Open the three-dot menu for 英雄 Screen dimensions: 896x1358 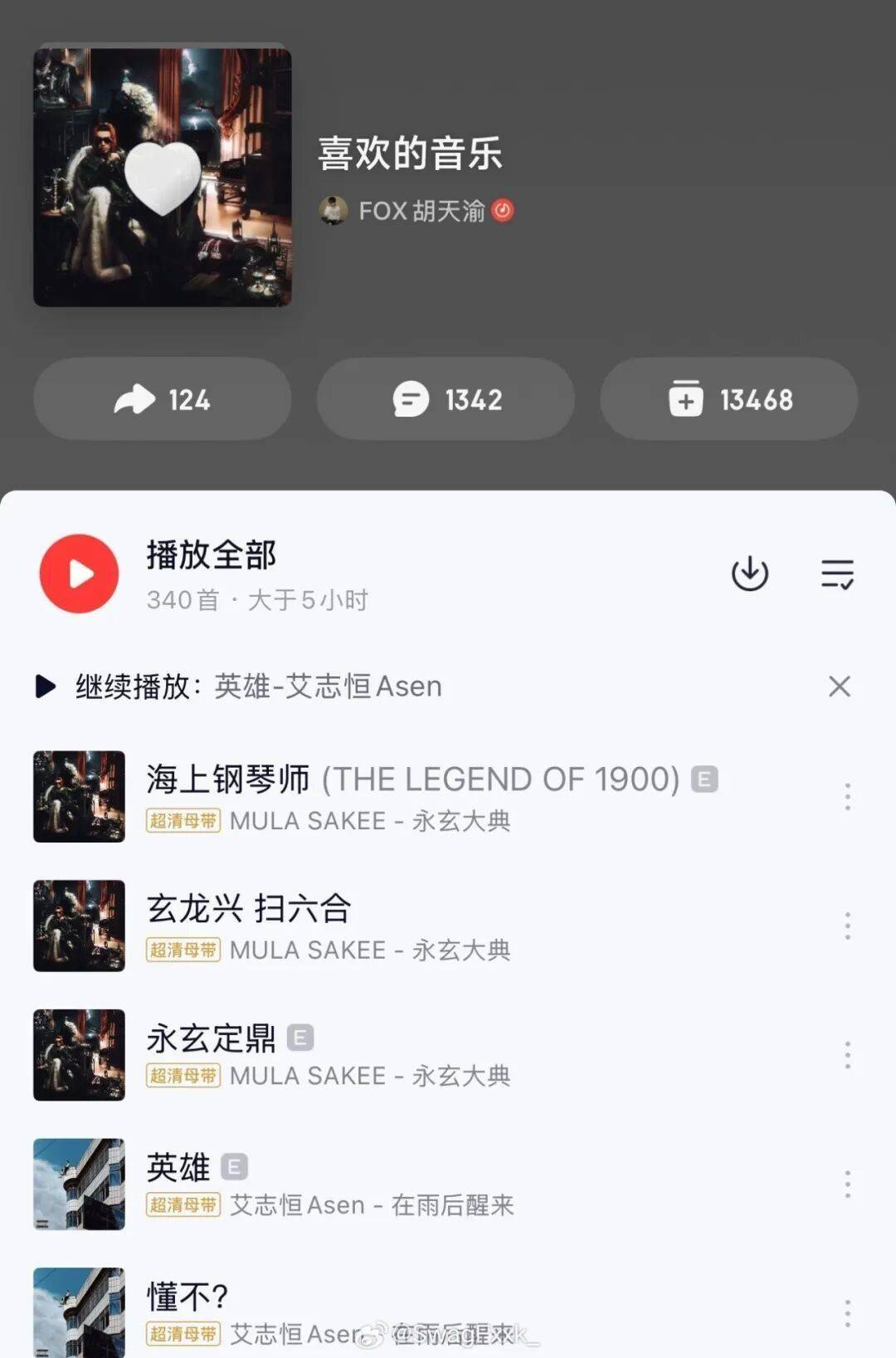click(847, 1185)
